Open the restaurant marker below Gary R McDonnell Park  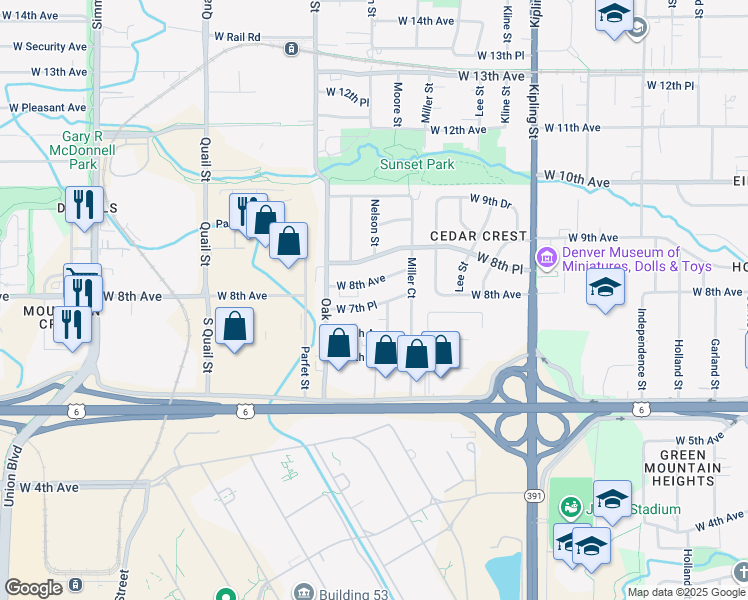pos(84,206)
